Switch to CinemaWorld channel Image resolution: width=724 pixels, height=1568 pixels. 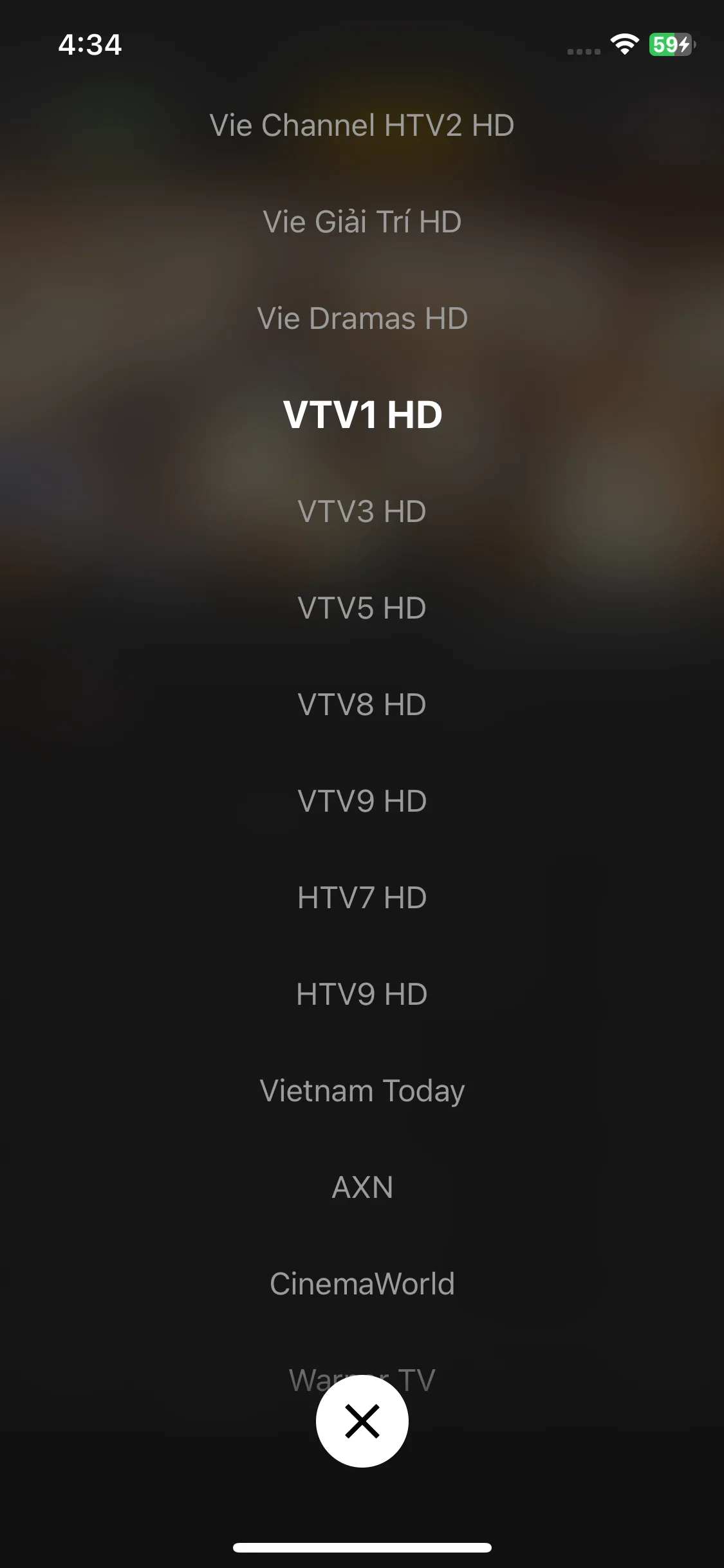[362, 1283]
